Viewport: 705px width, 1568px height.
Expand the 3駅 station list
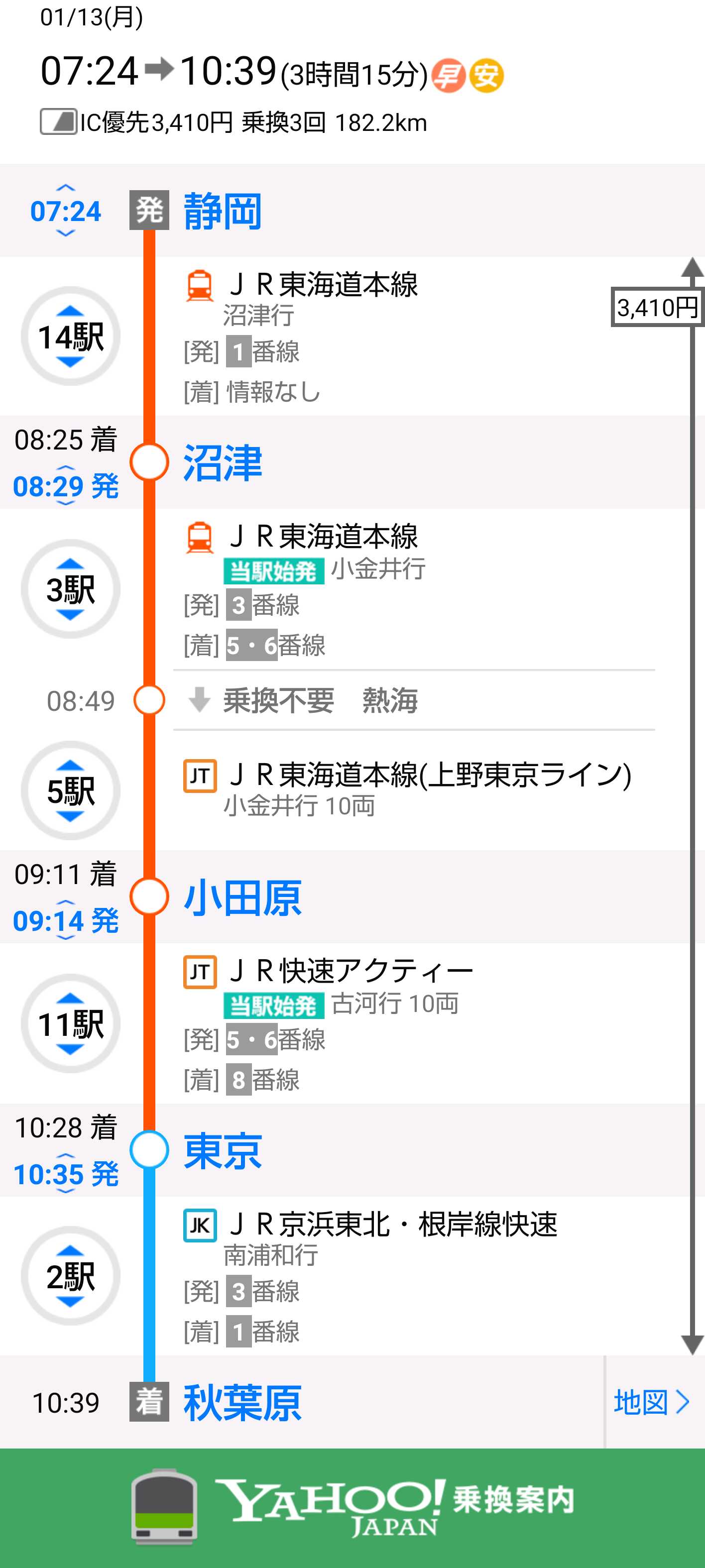pos(71,589)
